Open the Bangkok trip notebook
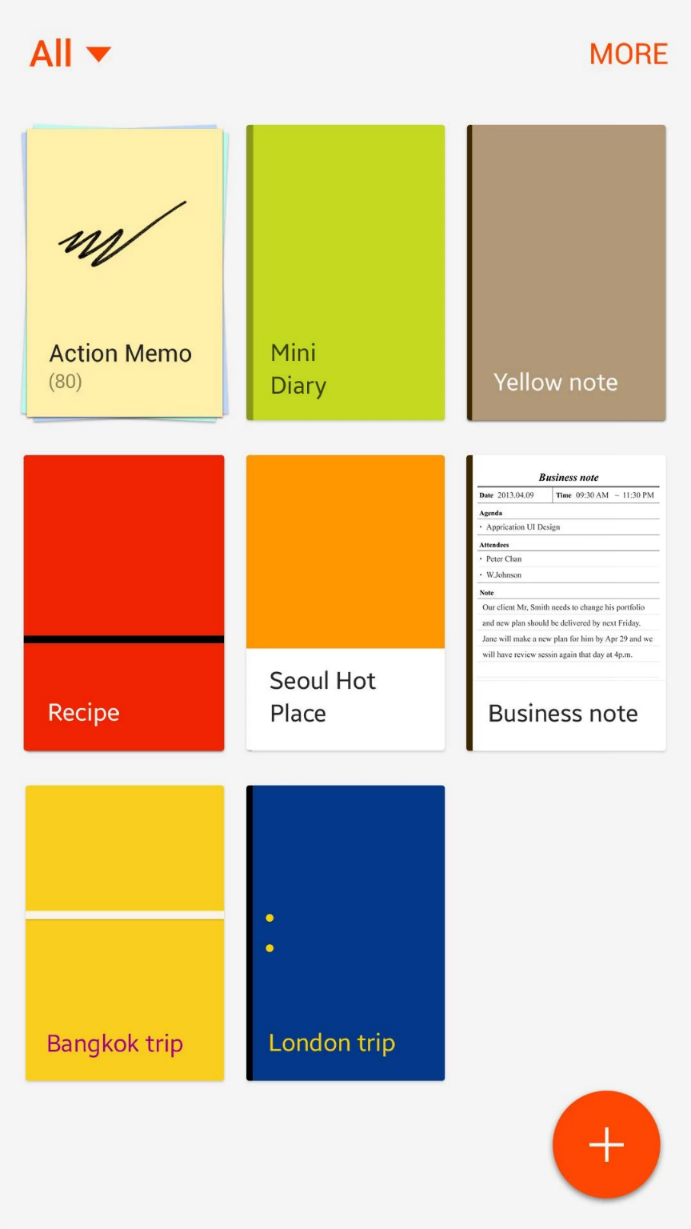Screen dimensions: 691x1229 [x=124, y=933]
